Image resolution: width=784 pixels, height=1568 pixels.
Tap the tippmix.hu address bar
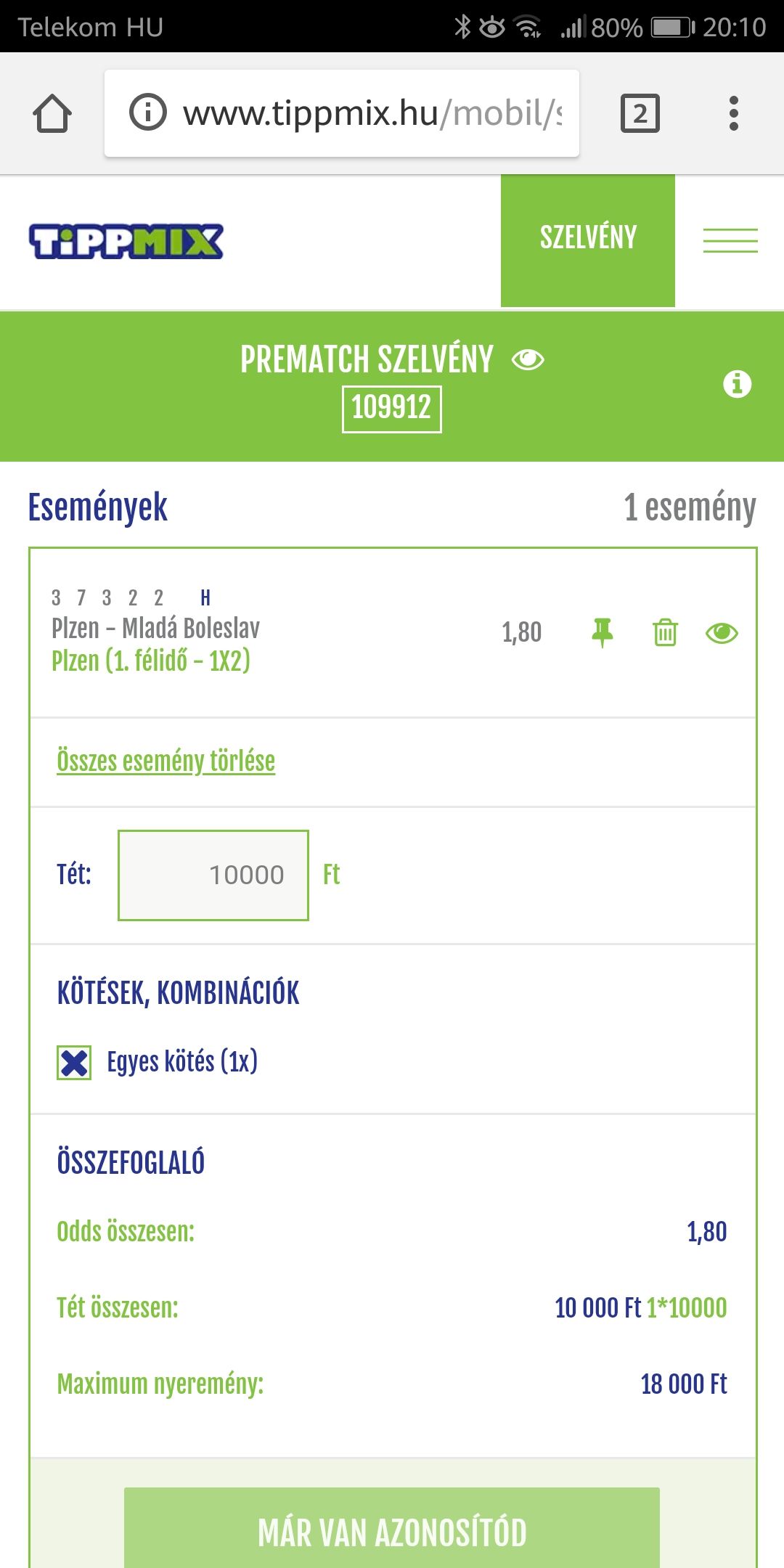341,113
